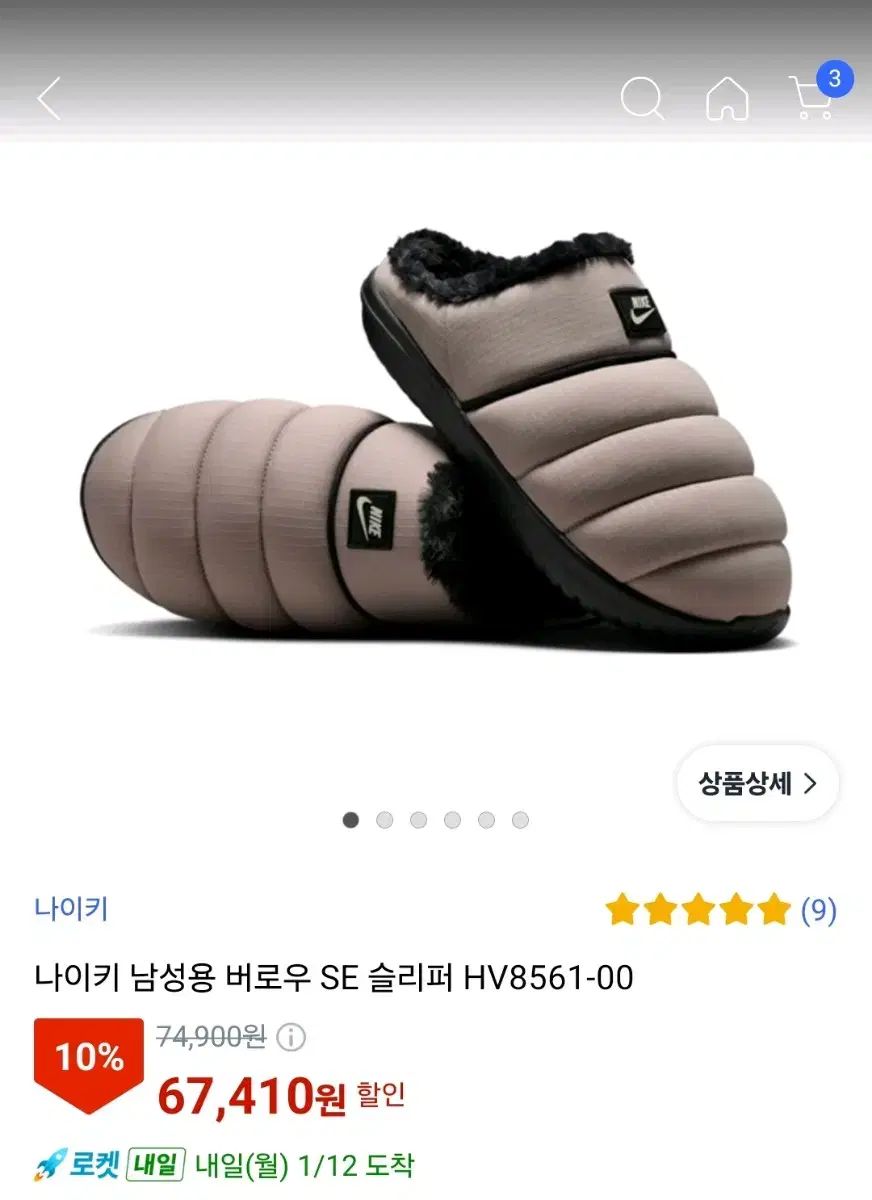The image size is (872, 1200).
Task: Tap the 상품상세 button
Action: click(757, 784)
